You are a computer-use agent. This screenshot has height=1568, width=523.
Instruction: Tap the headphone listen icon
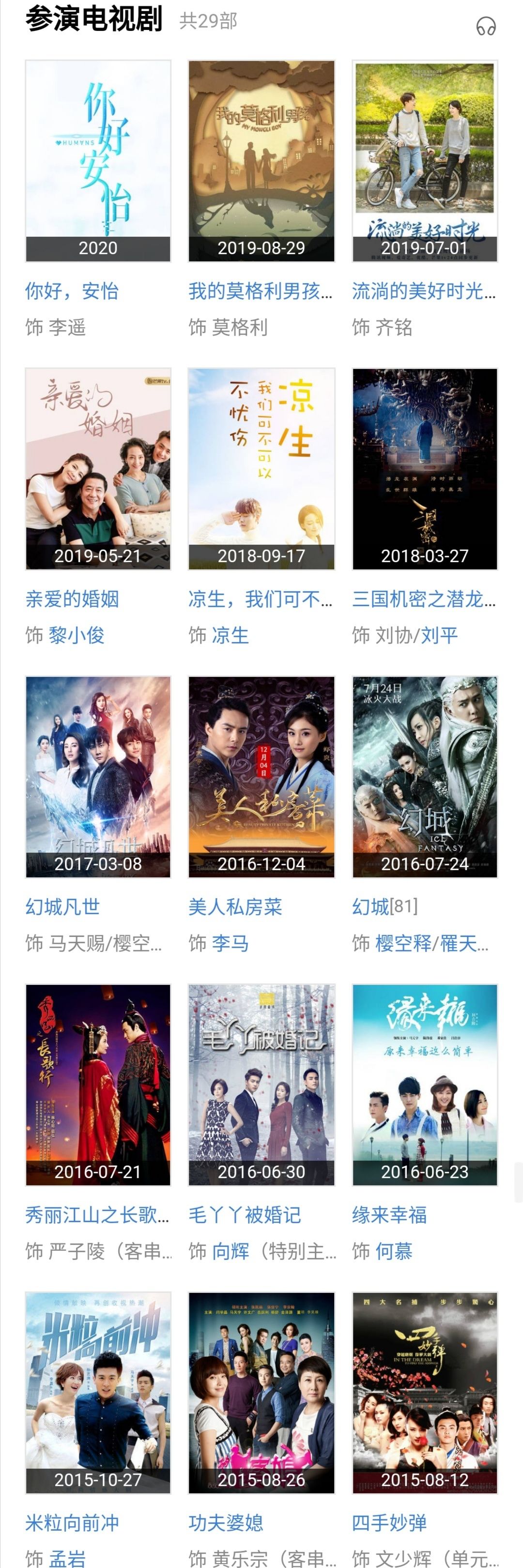485,26
